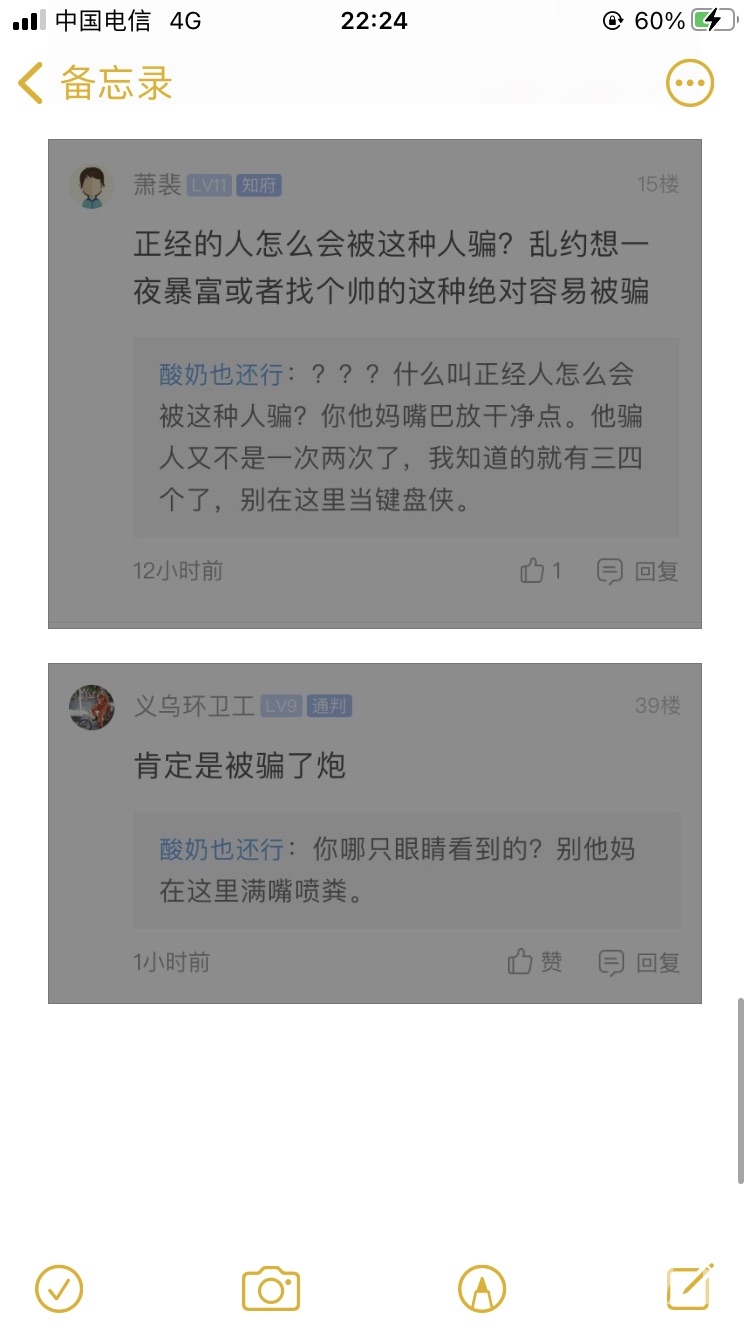The width and height of the screenshot is (750, 1334).
Task: Open the checklist tool
Action: (x=59, y=1289)
